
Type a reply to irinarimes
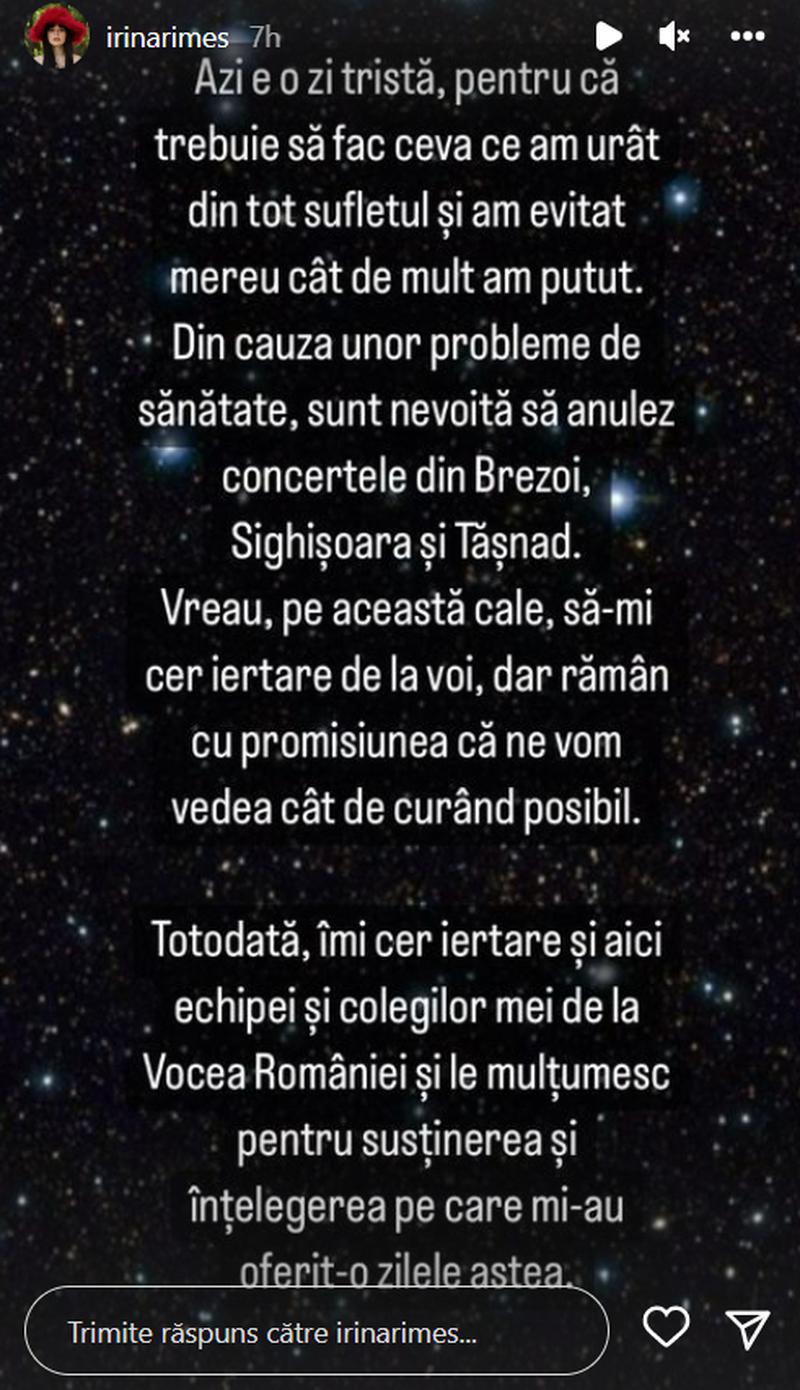tap(315, 1332)
